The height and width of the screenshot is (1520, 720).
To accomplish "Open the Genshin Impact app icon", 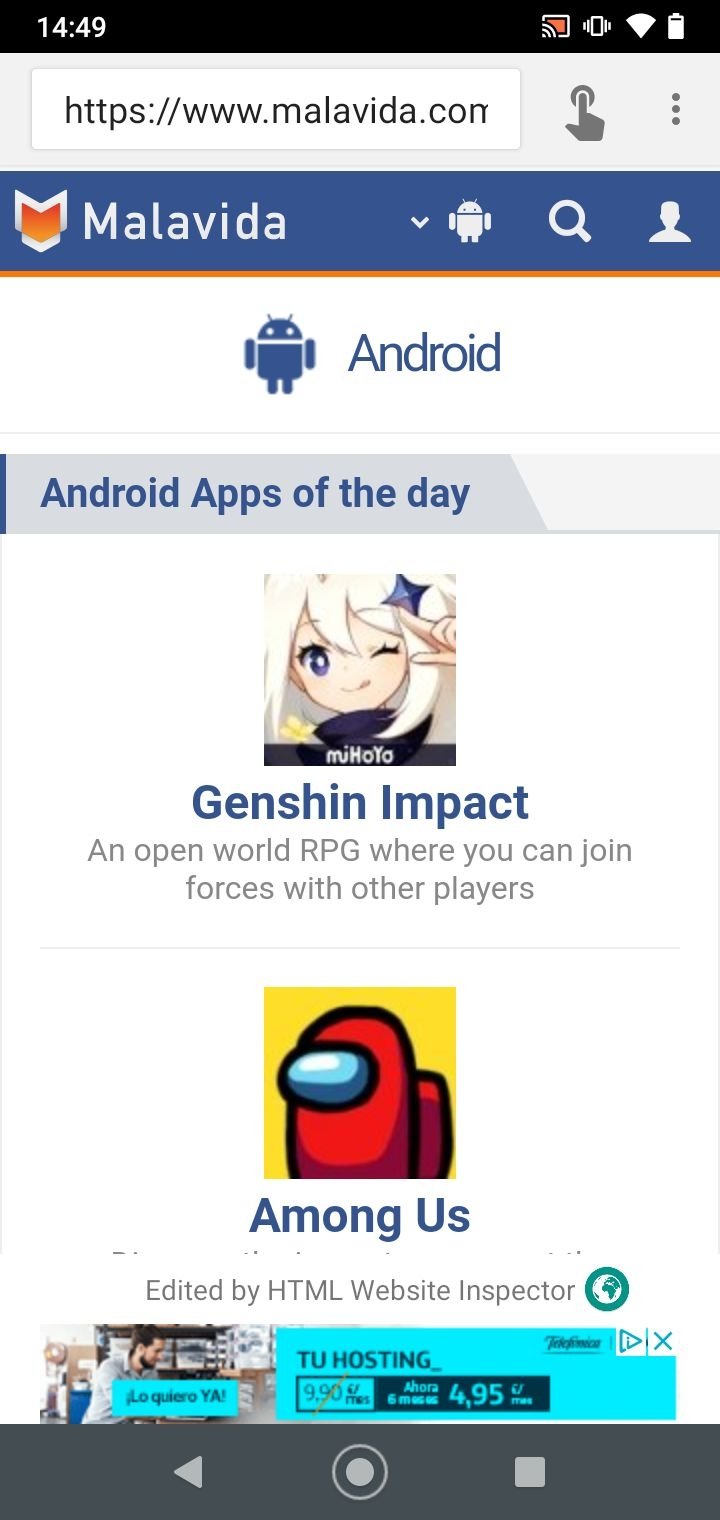I will (x=360, y=670).
